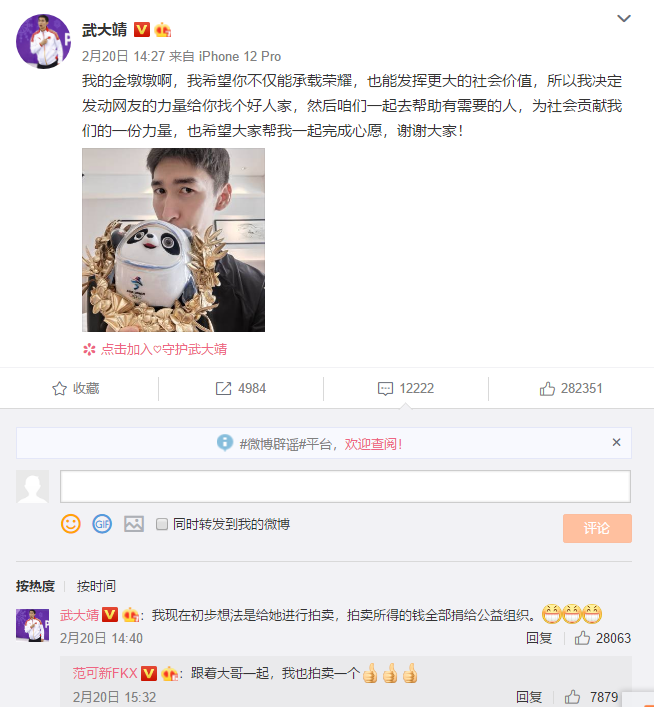Open 武大靖's profile avatar
This screenshot has height=707, width=654.
click(43, 41)
